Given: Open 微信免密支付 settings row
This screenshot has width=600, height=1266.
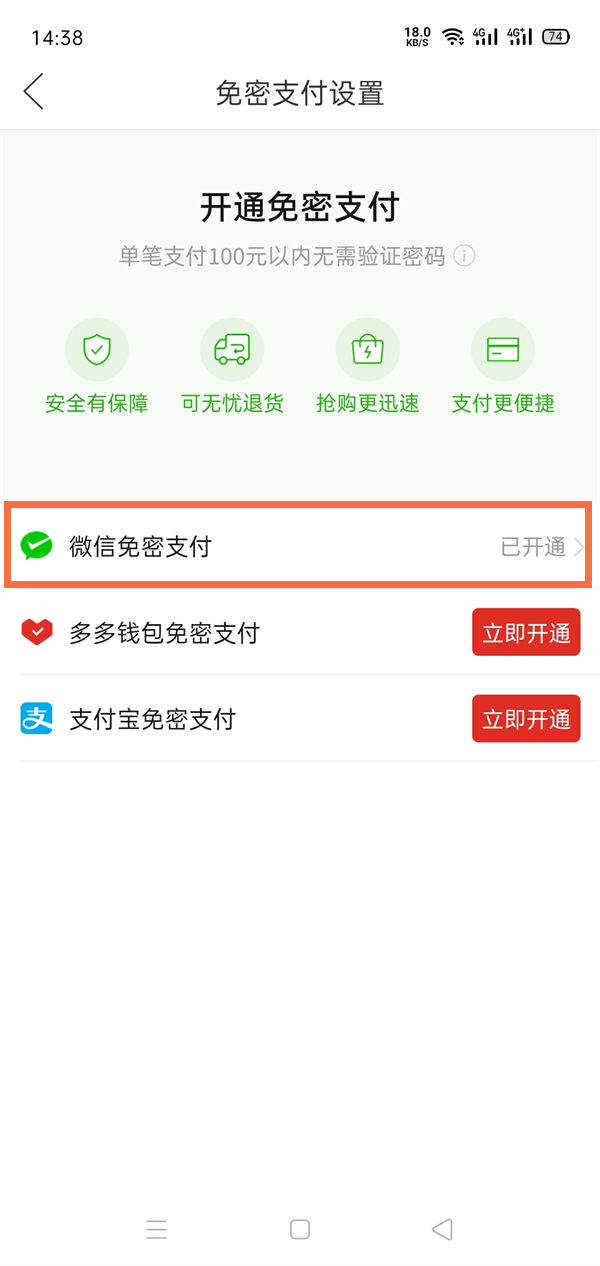Looking at the screenshot, I should tap(300, 546).
